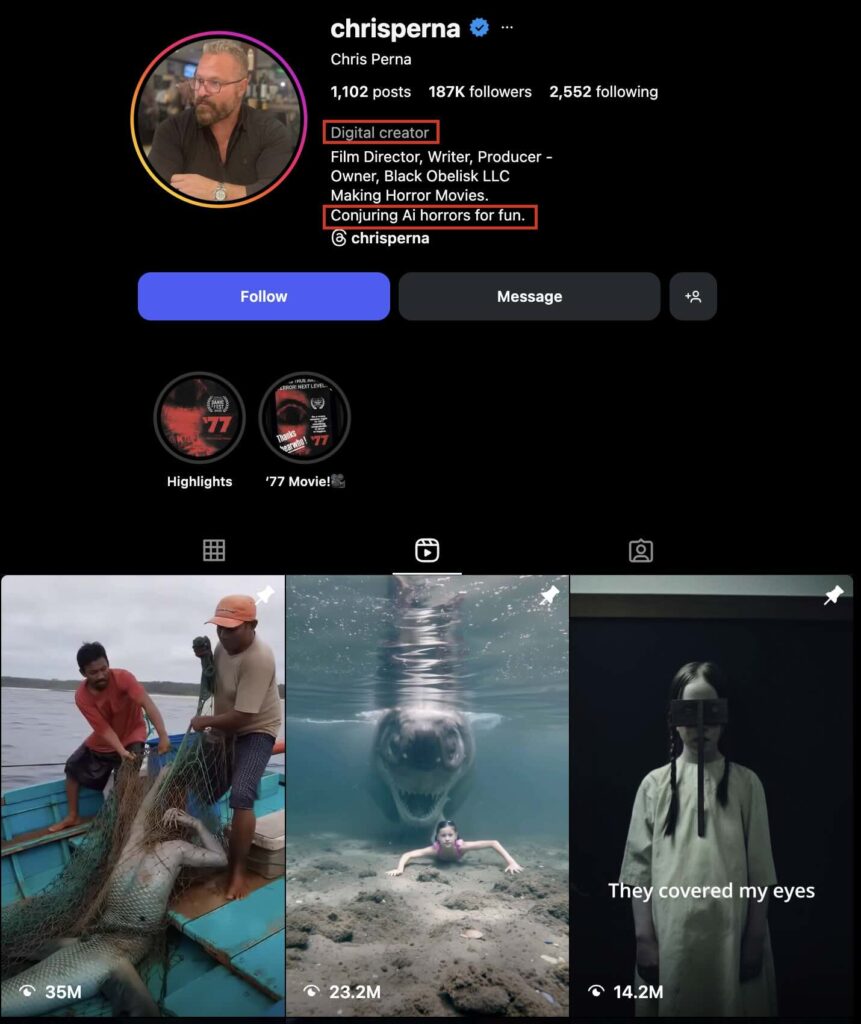Open the '77 Movie! story highlight
The width and height of the screenshot is (861, 1024).
304,418
